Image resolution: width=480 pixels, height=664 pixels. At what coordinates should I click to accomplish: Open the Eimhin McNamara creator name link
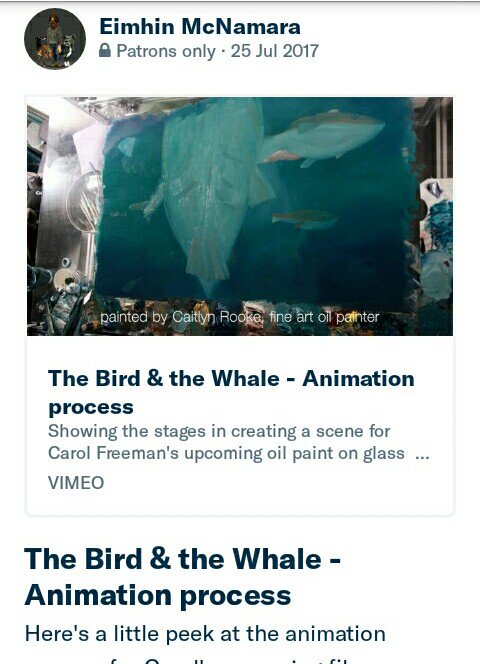click(x=200, y=27)
